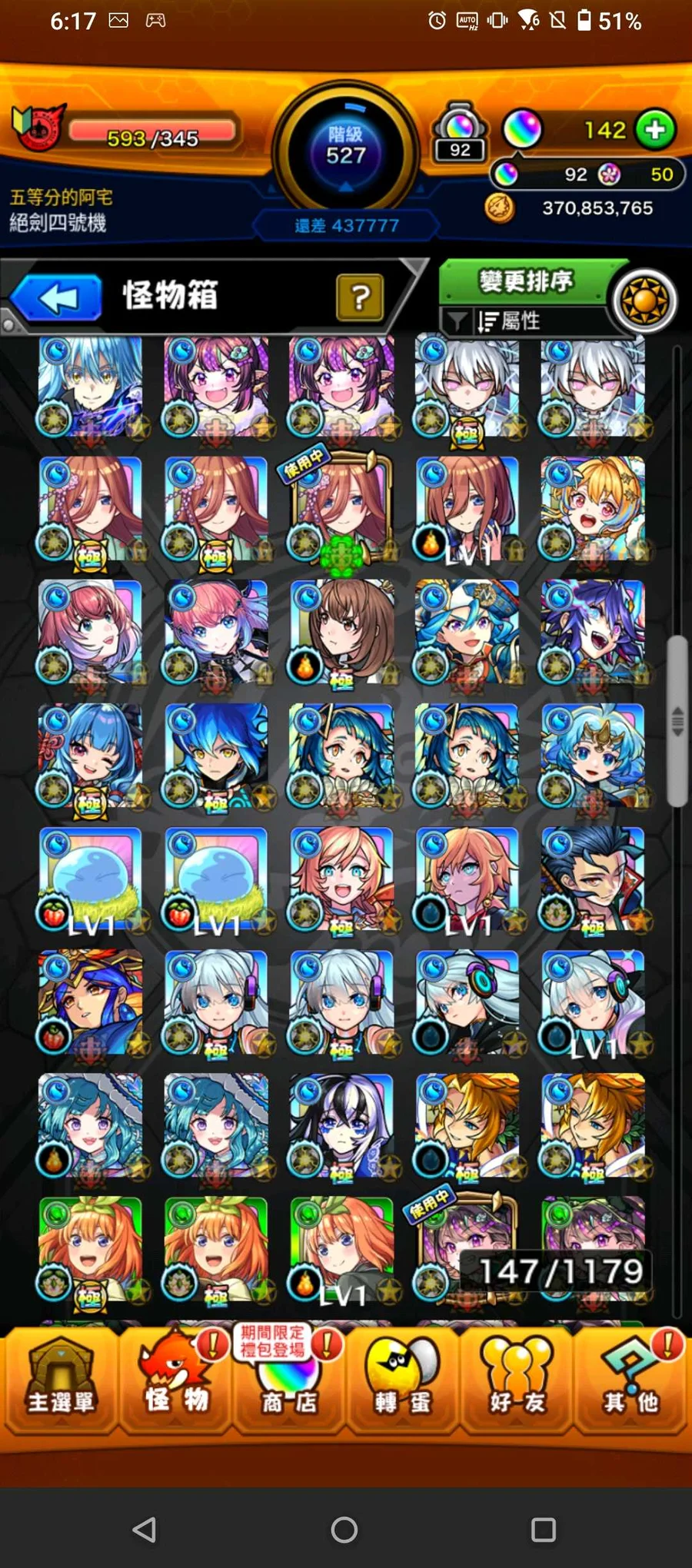Image resolution: width=692 pixels, height=1568 pixels.
Task: Open the monster box help question mark
Action: 360,297
